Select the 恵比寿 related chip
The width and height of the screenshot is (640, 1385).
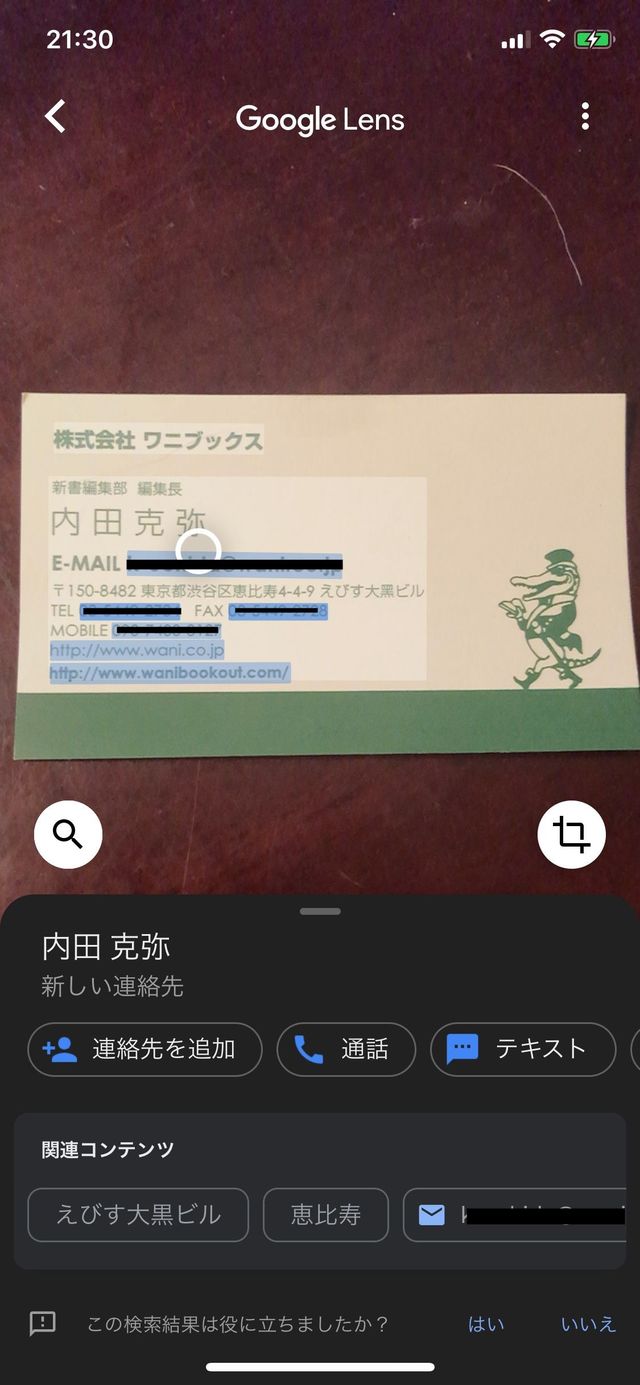tap(325, 1215)
